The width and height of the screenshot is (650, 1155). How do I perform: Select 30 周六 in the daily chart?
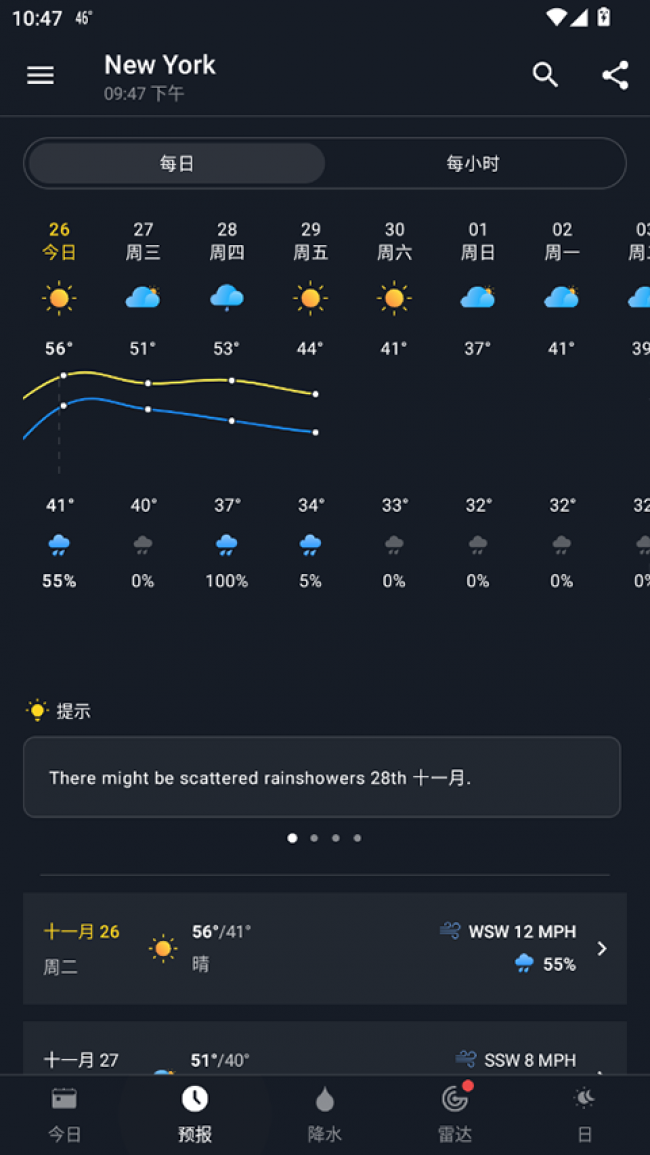pos(395,242)
